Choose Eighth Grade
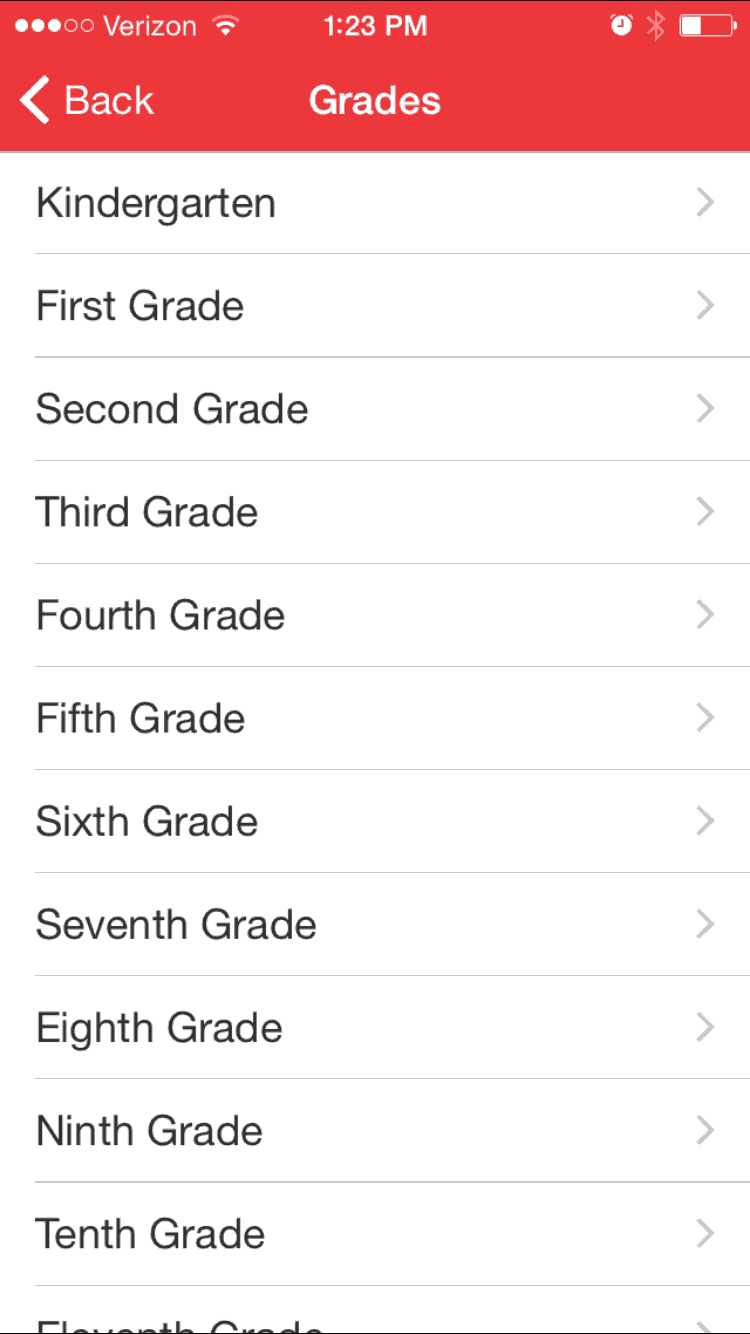Screen dimensions: 750x1334 click(375, 1027)
